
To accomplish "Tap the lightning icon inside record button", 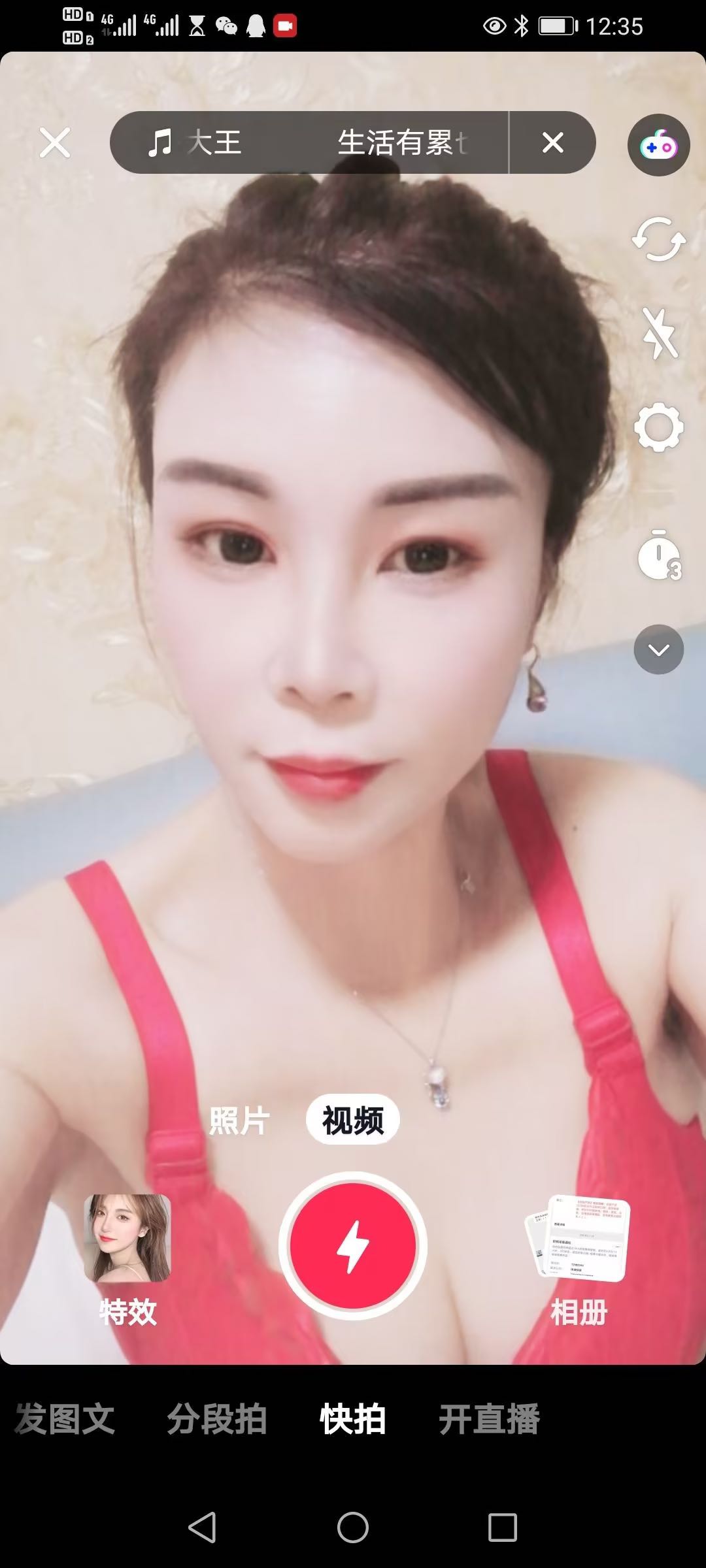I will point(352,1245).
